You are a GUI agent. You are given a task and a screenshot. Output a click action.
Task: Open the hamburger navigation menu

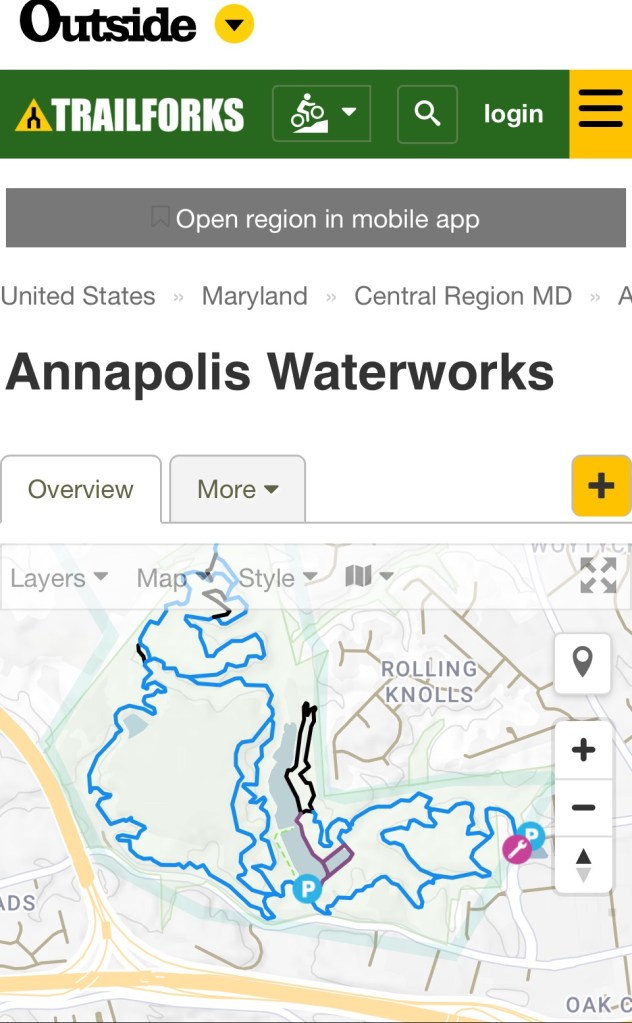(600, 114)
